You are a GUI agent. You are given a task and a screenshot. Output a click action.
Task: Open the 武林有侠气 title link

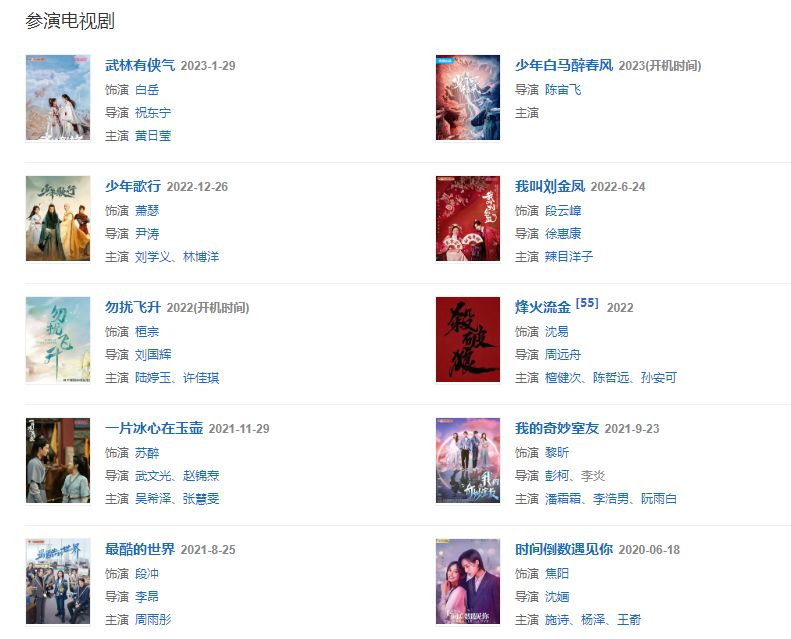tap(140, 65)
